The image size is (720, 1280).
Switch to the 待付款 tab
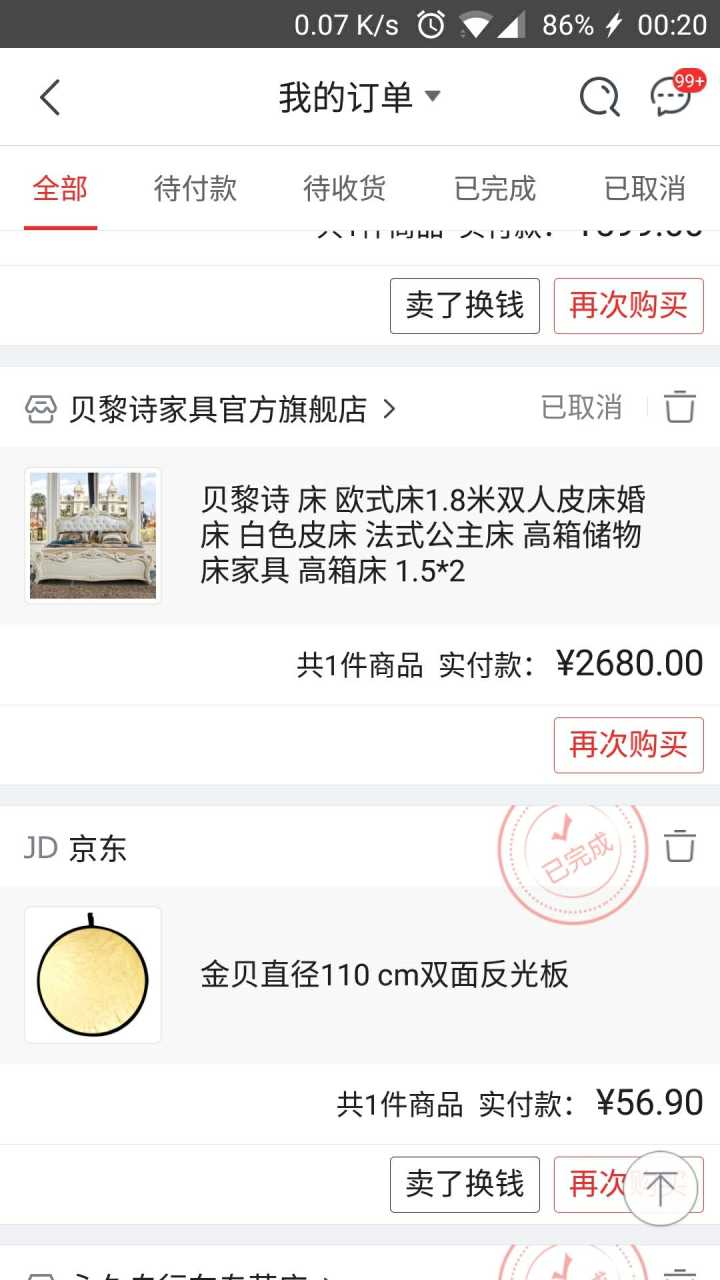[x=195, y=188]
